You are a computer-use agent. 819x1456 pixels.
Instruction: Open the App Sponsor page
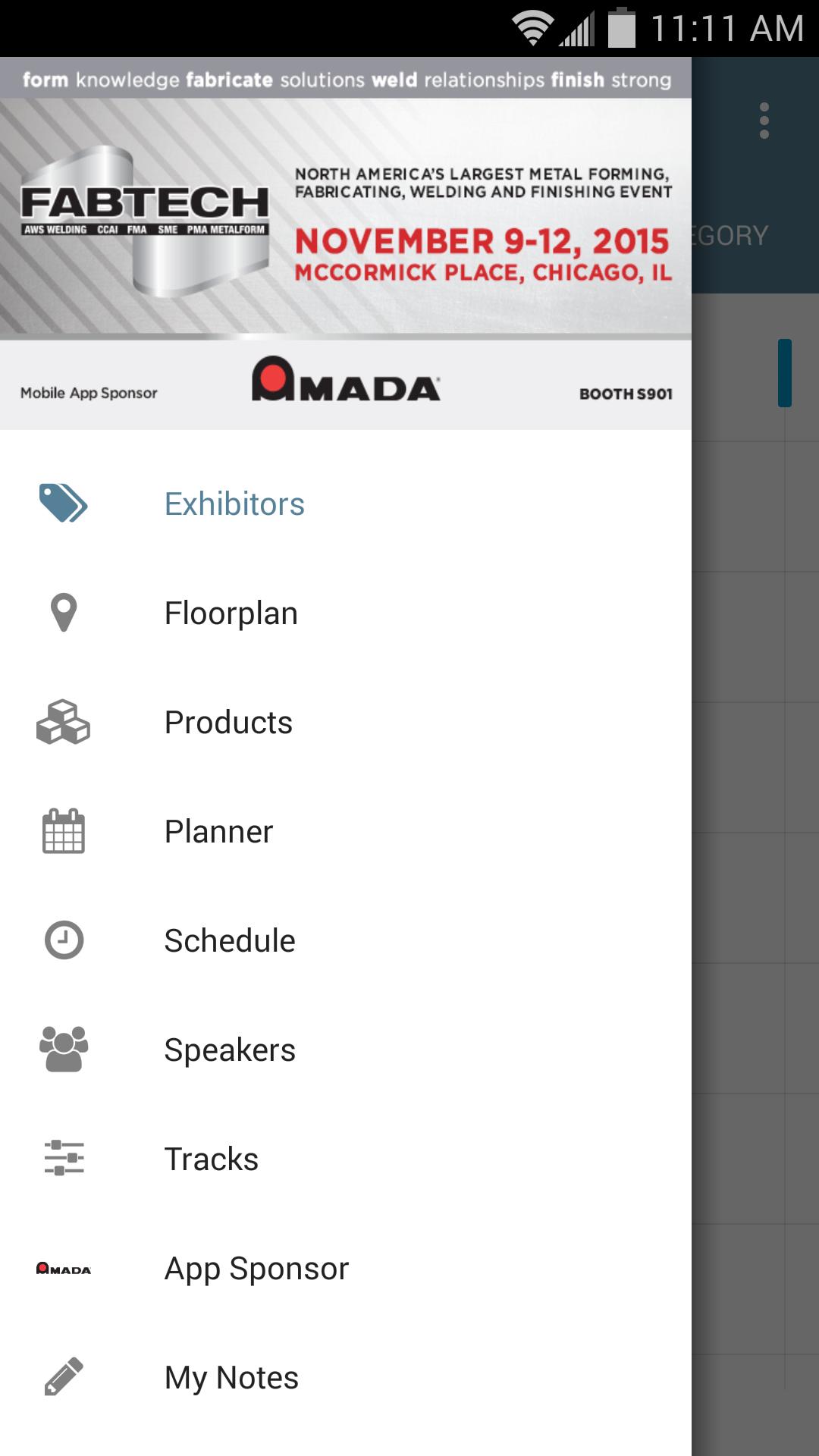[256, 1269]
